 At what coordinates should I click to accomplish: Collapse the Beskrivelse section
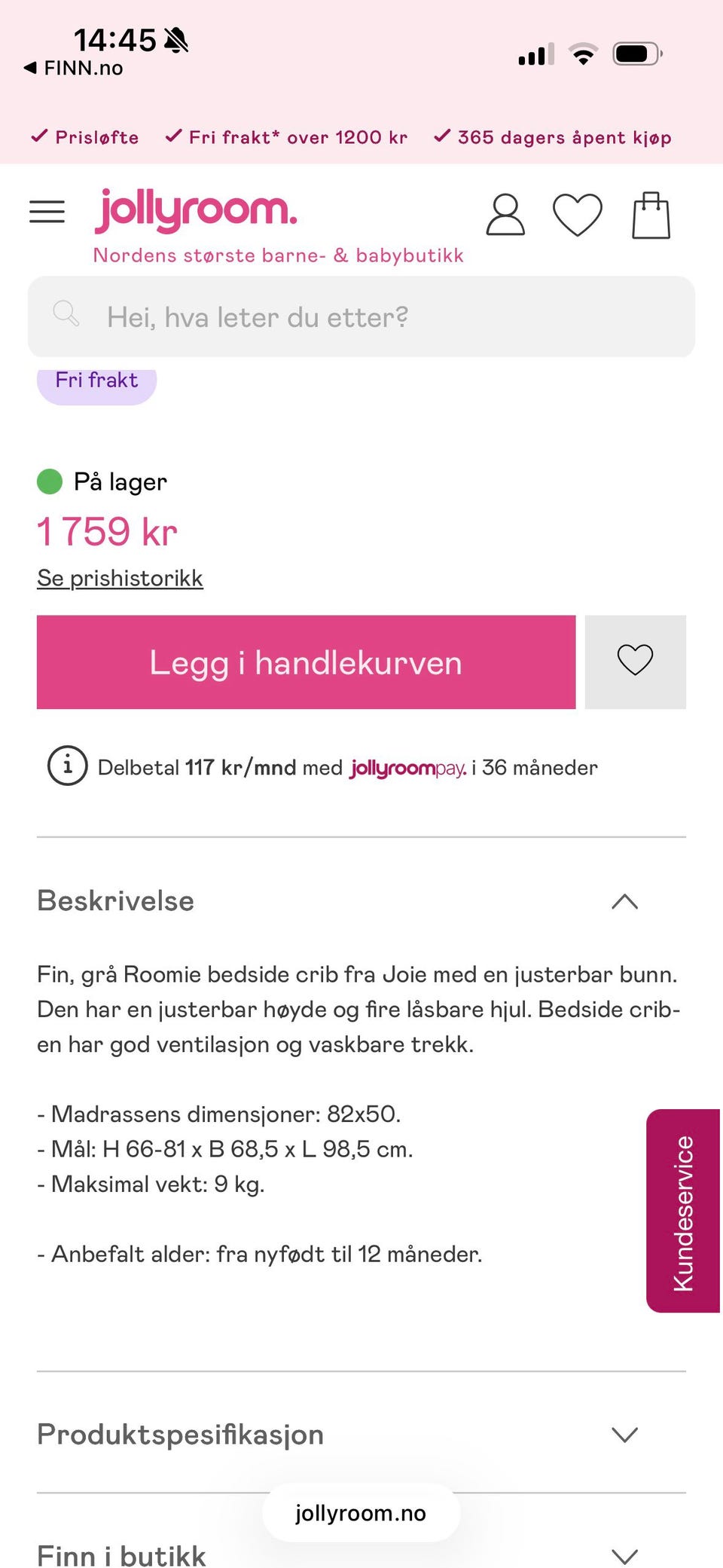click(624, 902)
